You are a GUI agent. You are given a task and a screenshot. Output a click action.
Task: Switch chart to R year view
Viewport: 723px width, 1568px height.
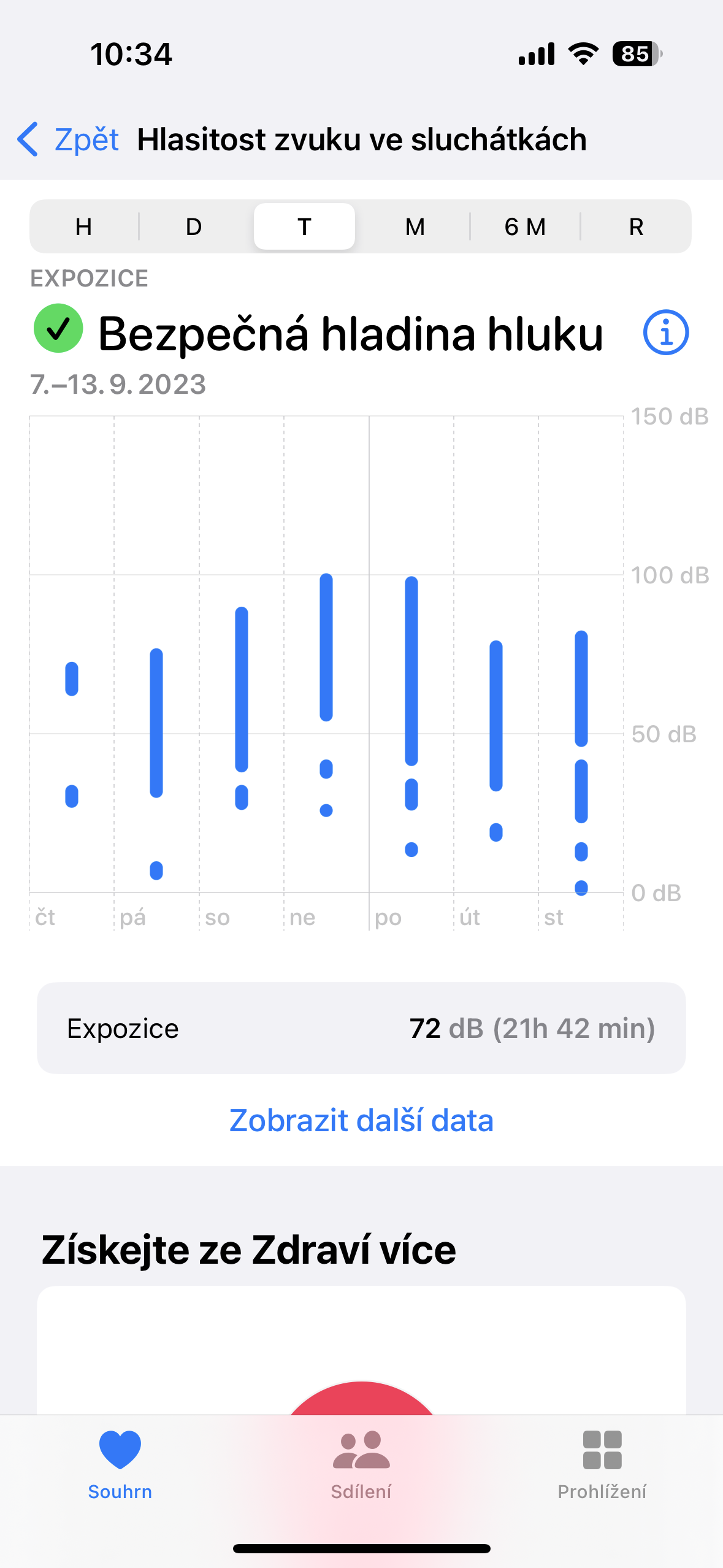tap(636, 227)
